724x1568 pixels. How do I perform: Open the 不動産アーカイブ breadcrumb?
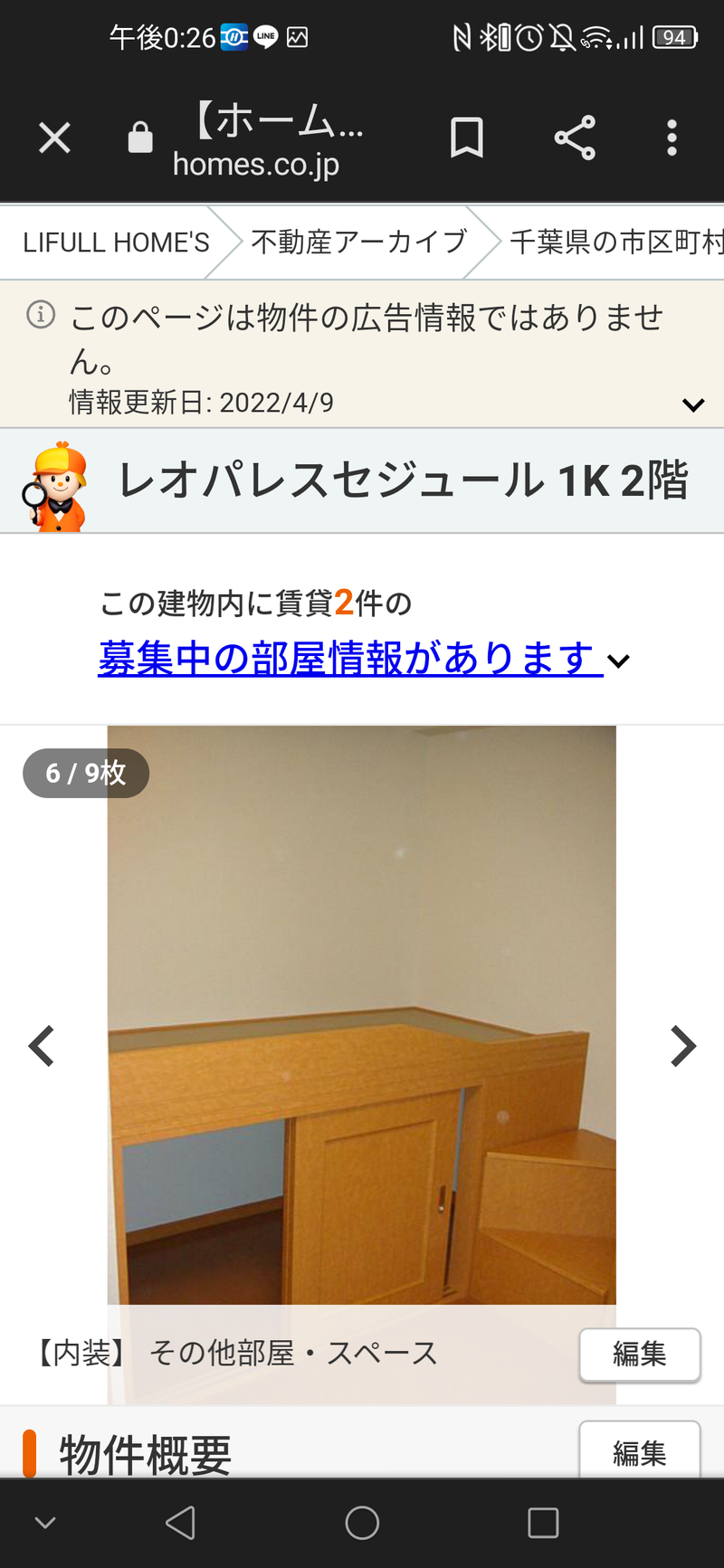(x=359, y=242)
